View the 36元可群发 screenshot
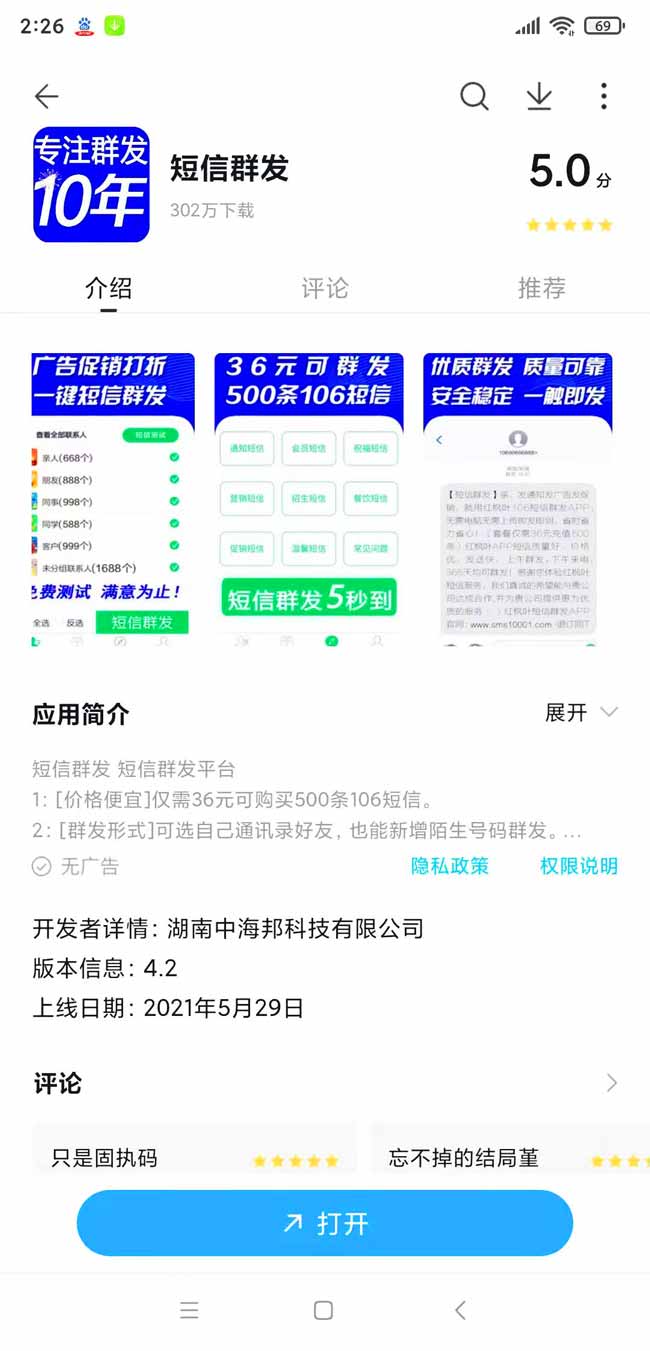This screenshot has width=650, height=1351. click(308, 499)
